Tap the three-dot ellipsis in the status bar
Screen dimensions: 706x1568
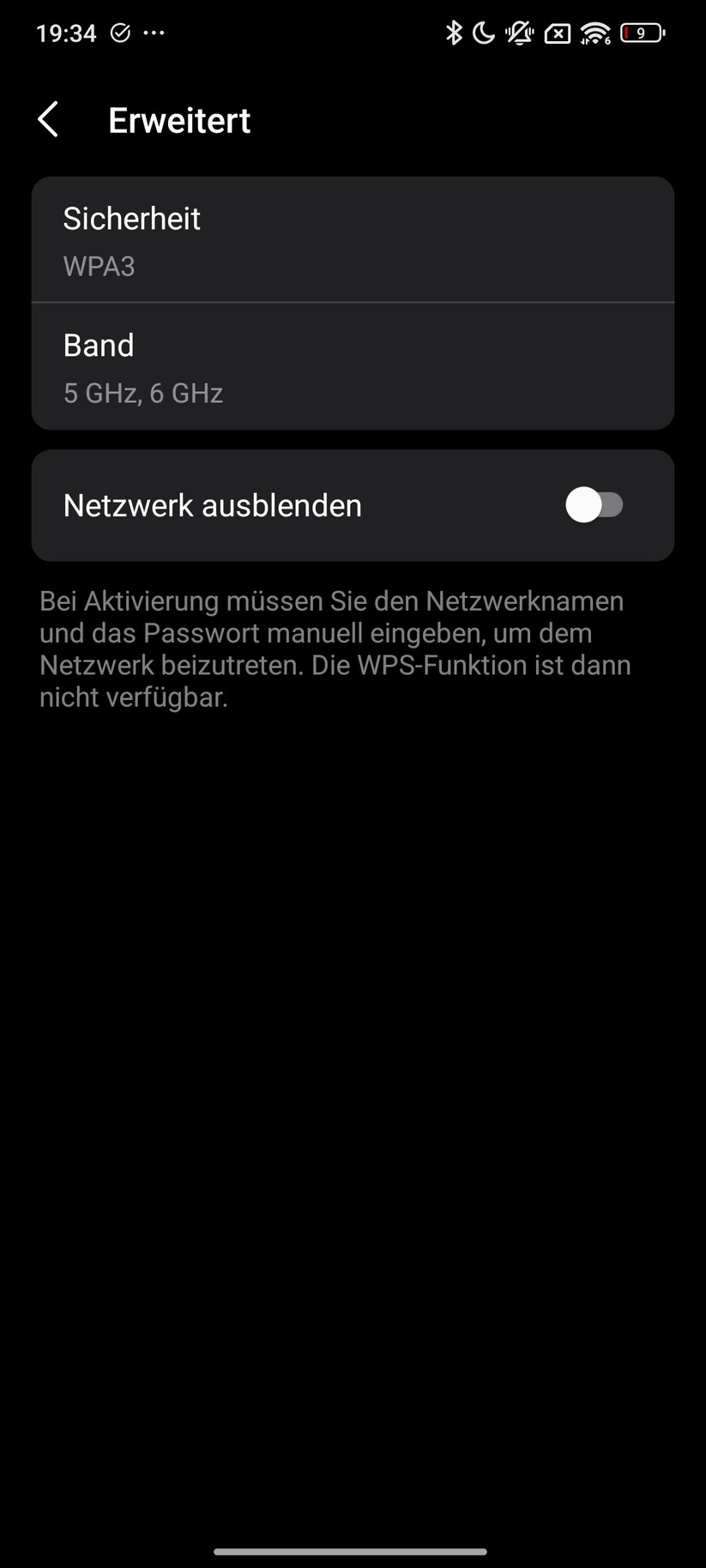[154, 33]
